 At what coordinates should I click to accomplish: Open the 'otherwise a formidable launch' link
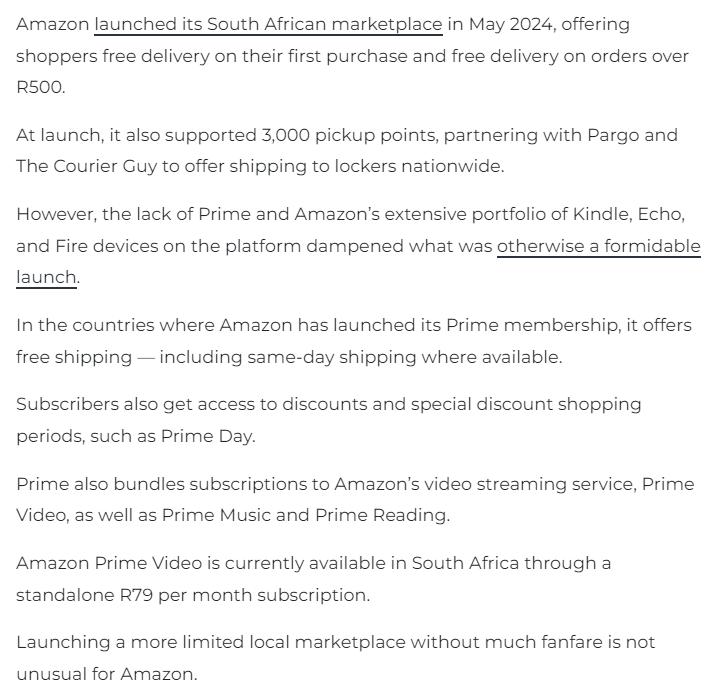point(598,246)
